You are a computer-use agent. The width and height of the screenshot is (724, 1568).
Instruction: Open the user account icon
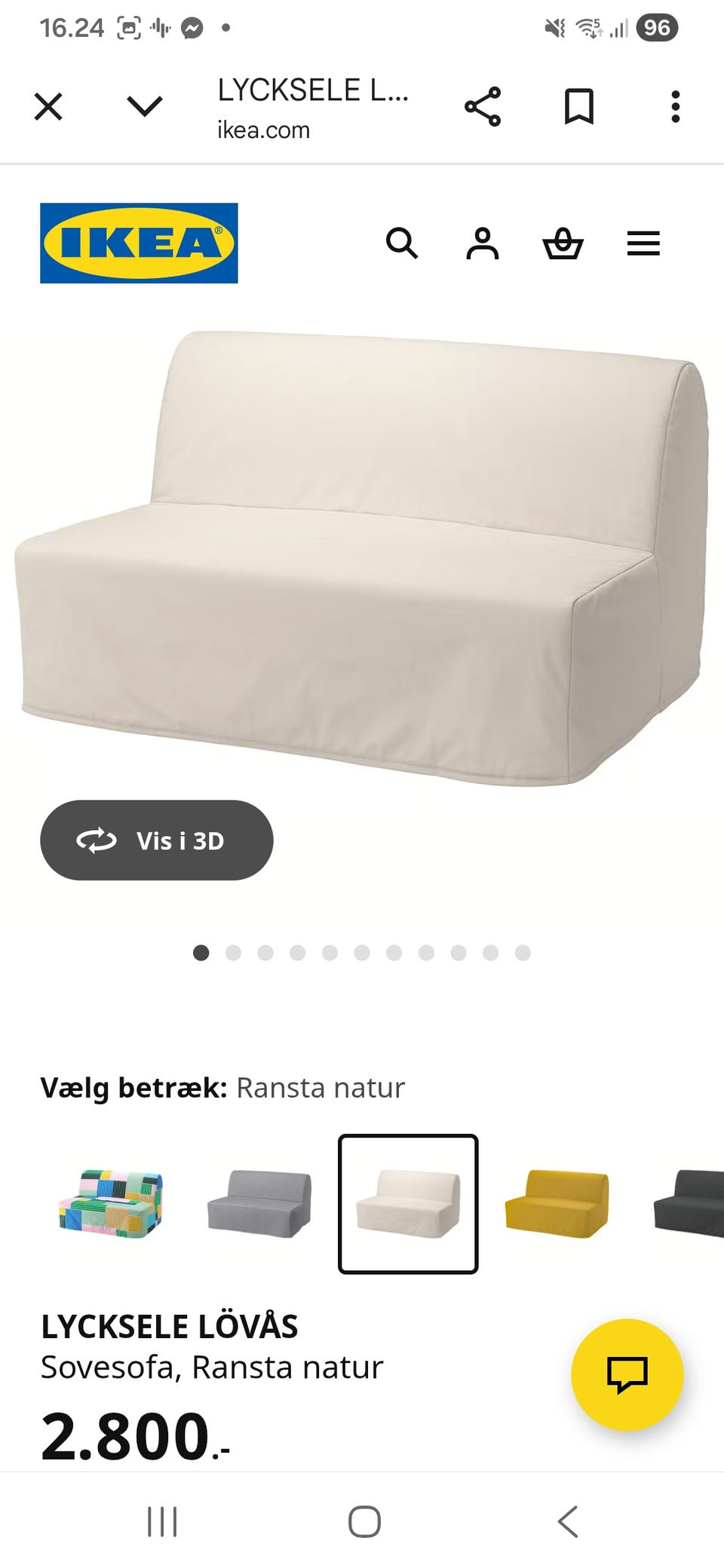pyautogui.click(x=483, y=243)
